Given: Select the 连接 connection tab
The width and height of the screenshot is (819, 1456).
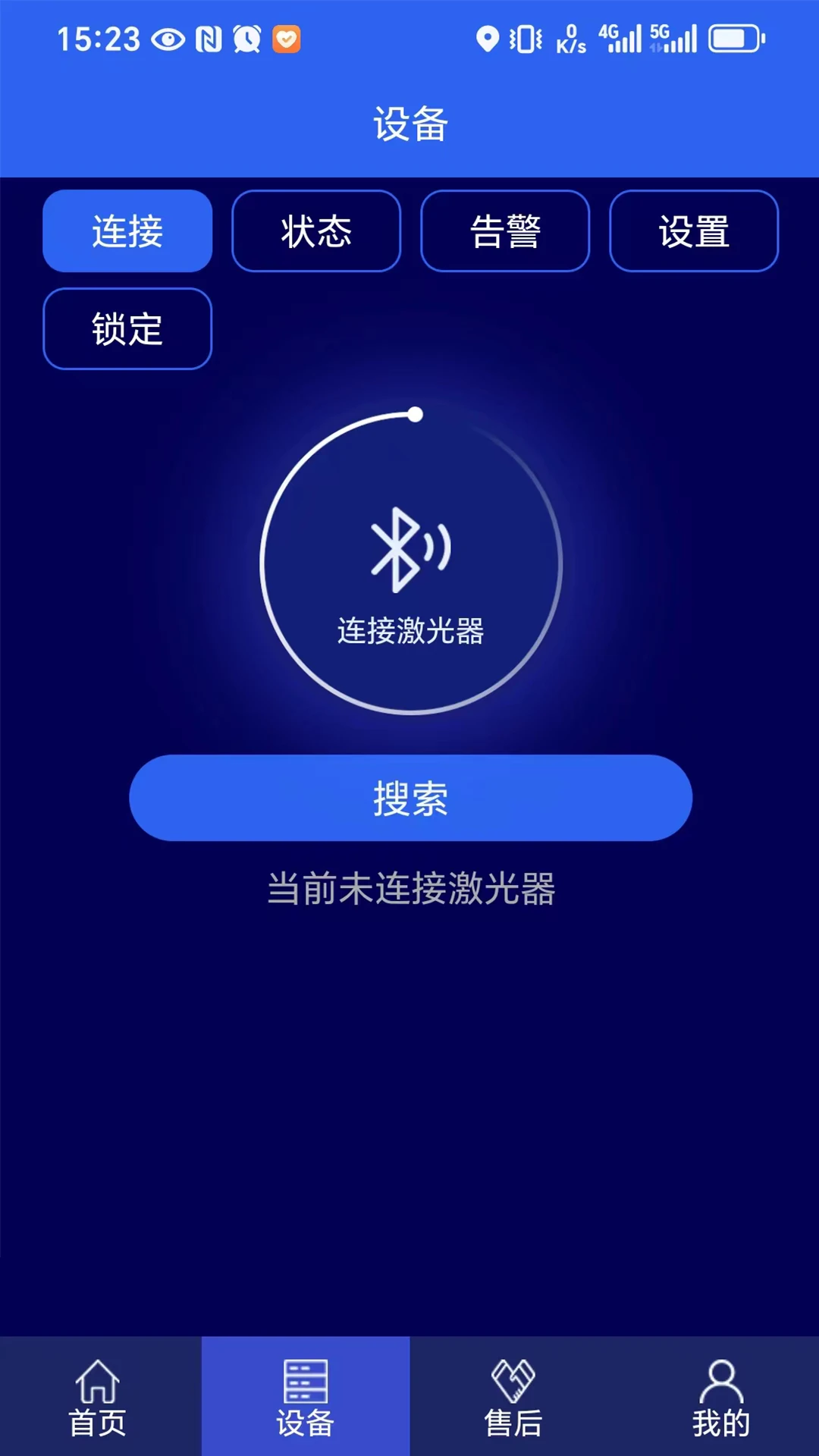Looking at the screenshot, I should (127, 232).
